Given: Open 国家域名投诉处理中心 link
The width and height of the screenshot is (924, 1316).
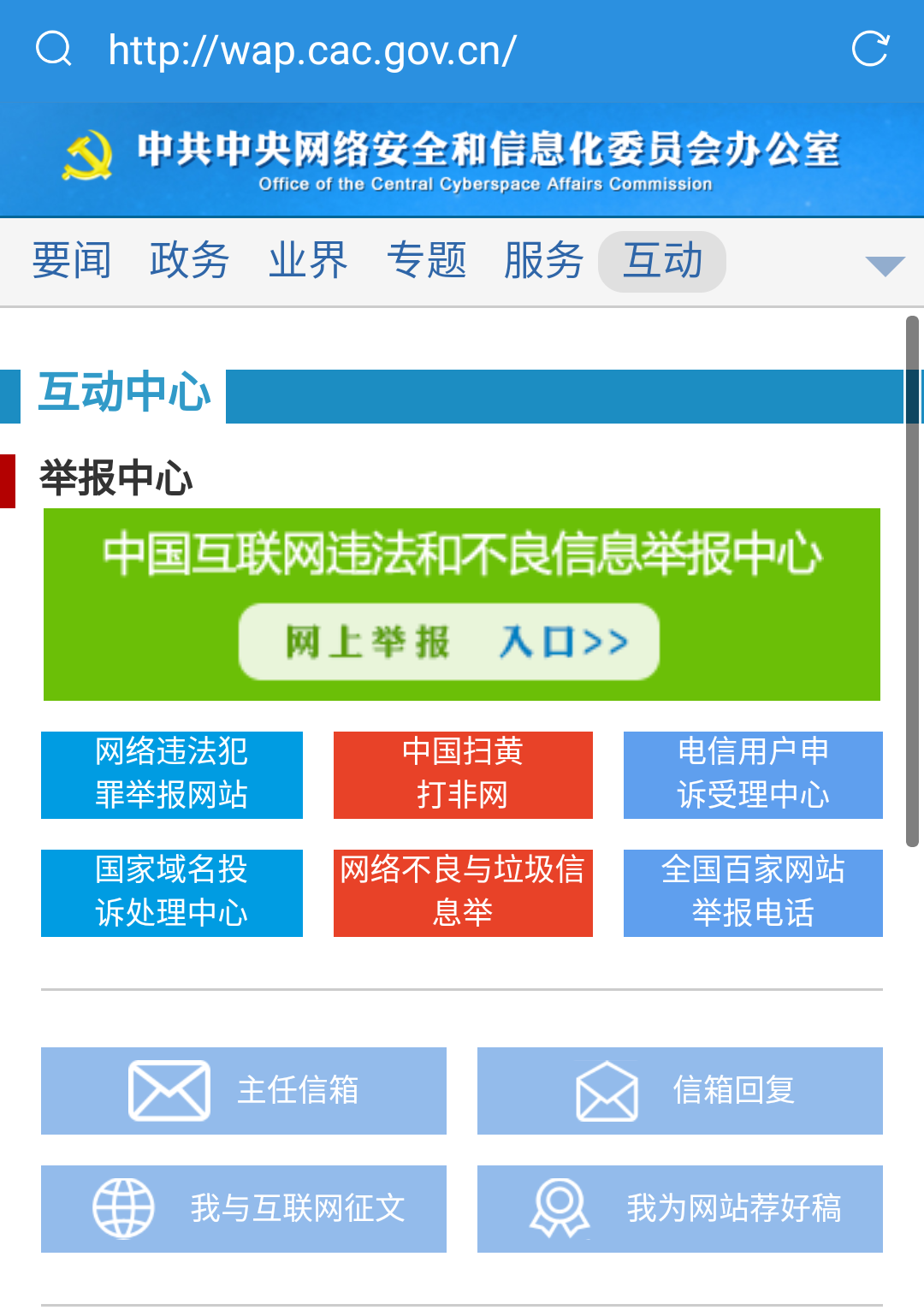Looking at the screenshot, I should pos(171,892).
